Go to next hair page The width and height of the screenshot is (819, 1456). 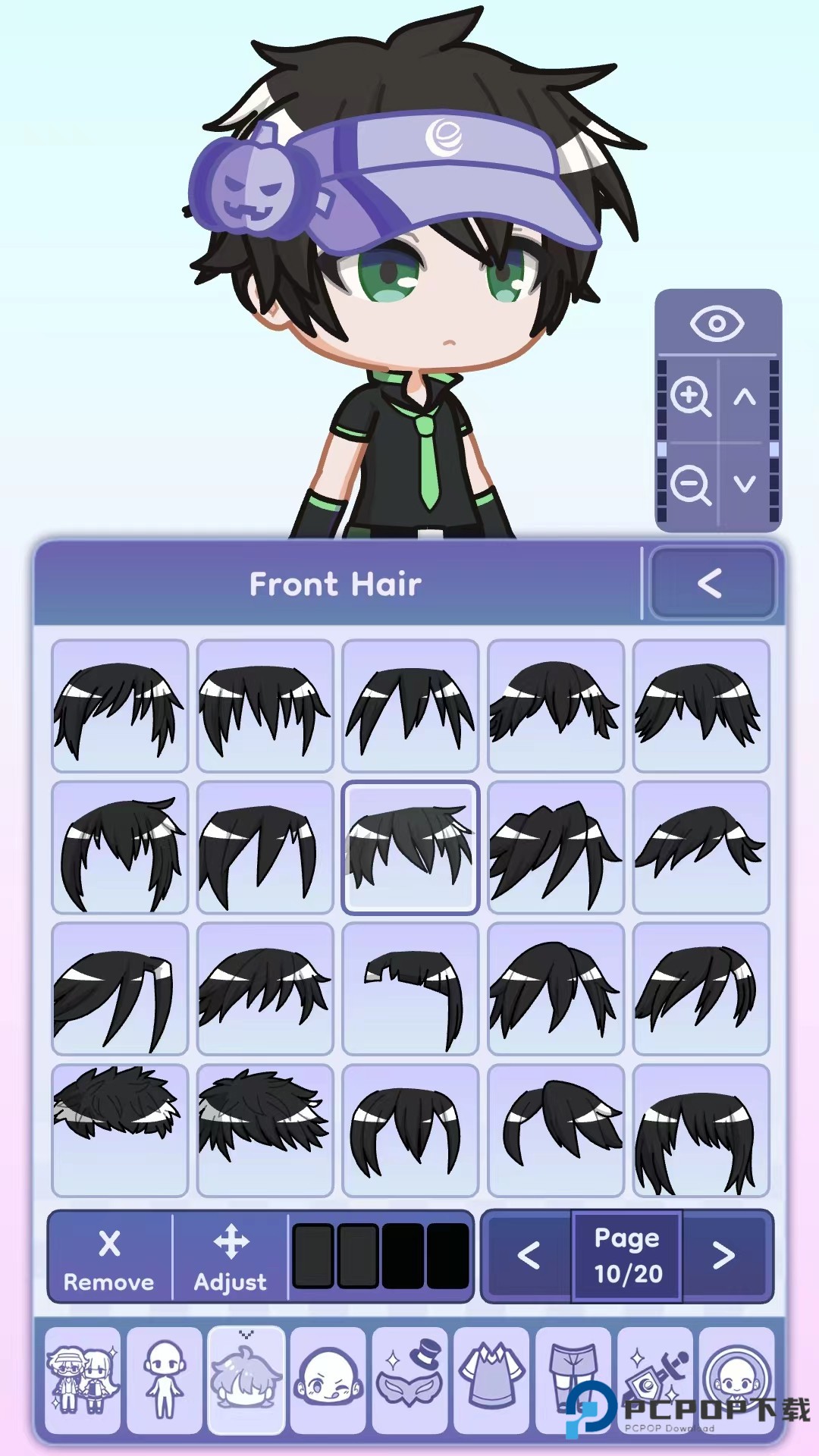coord(725,1256)
